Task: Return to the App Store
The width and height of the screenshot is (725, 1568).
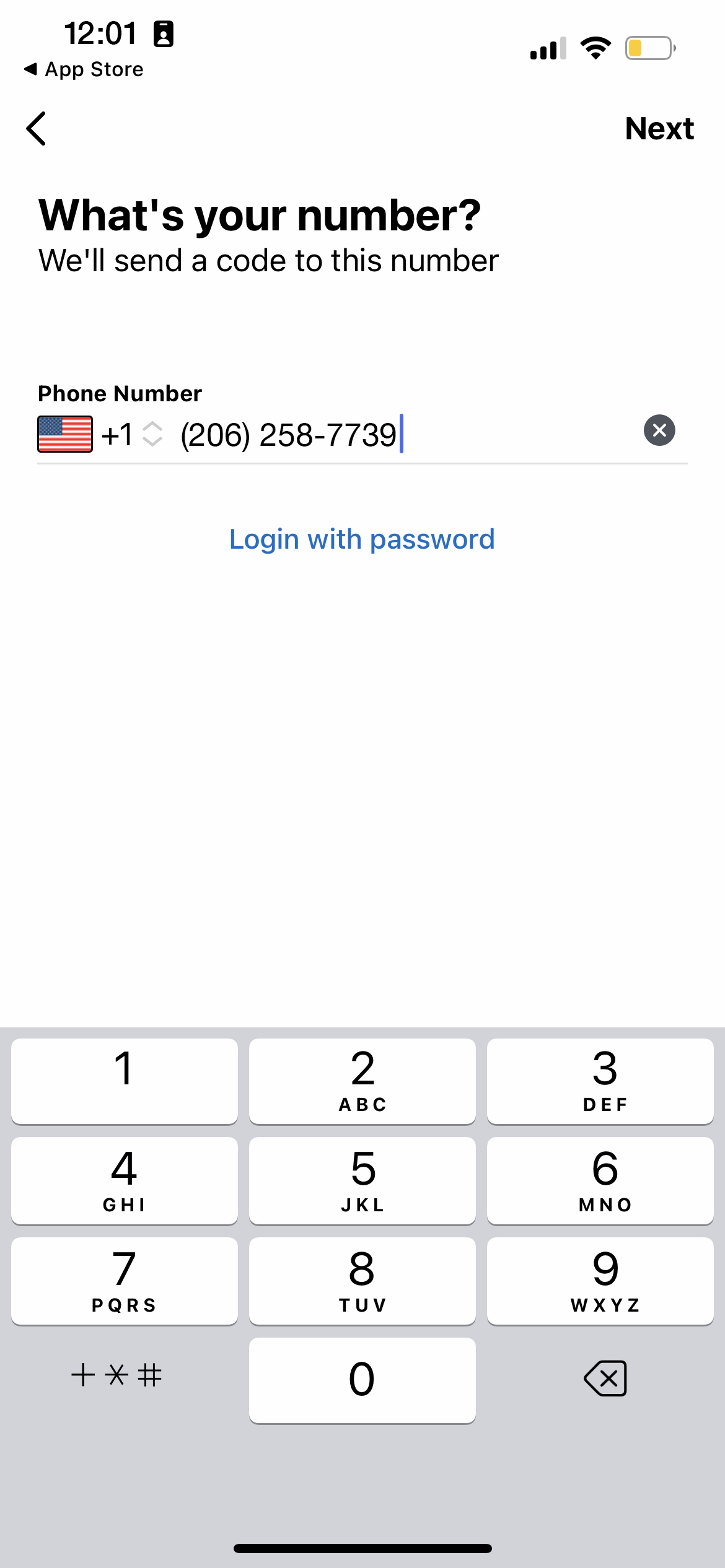Action: (84, 69)
